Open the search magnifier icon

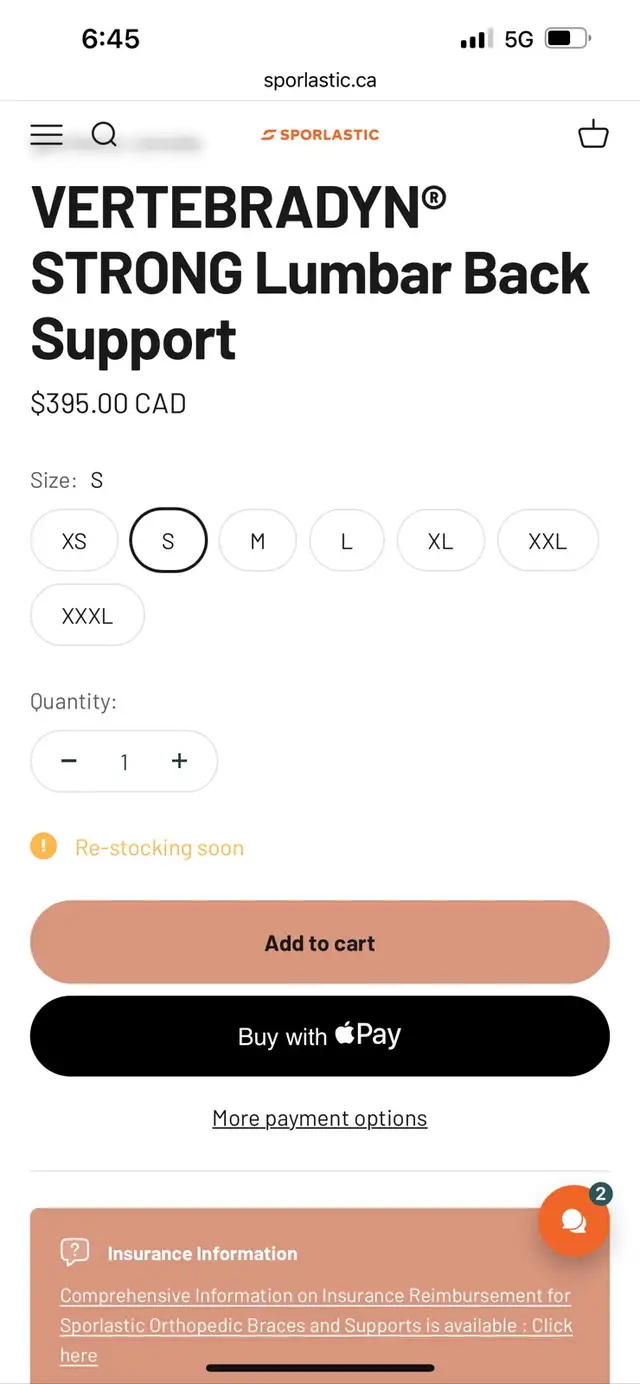click(104, 134)
